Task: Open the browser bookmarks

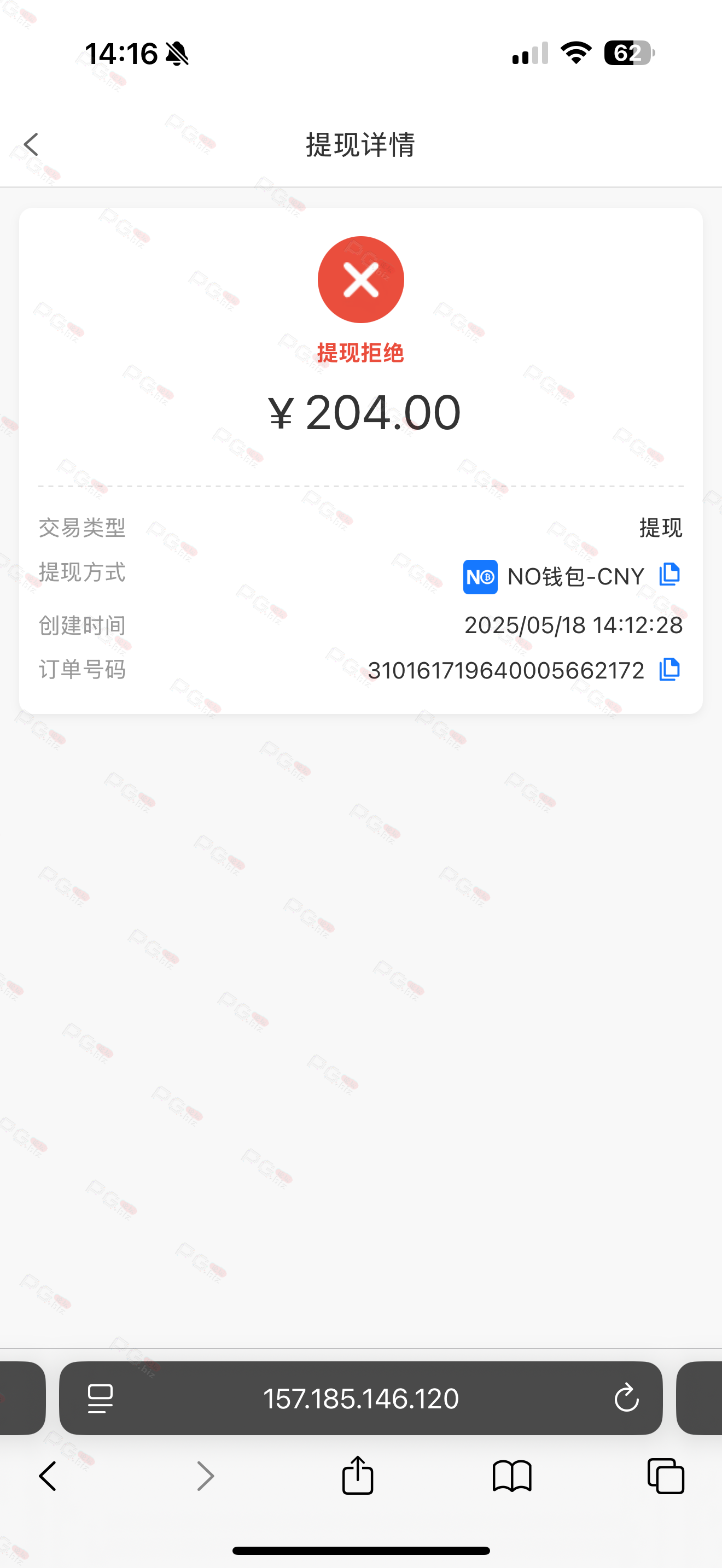Action: tap(512, 1476)
